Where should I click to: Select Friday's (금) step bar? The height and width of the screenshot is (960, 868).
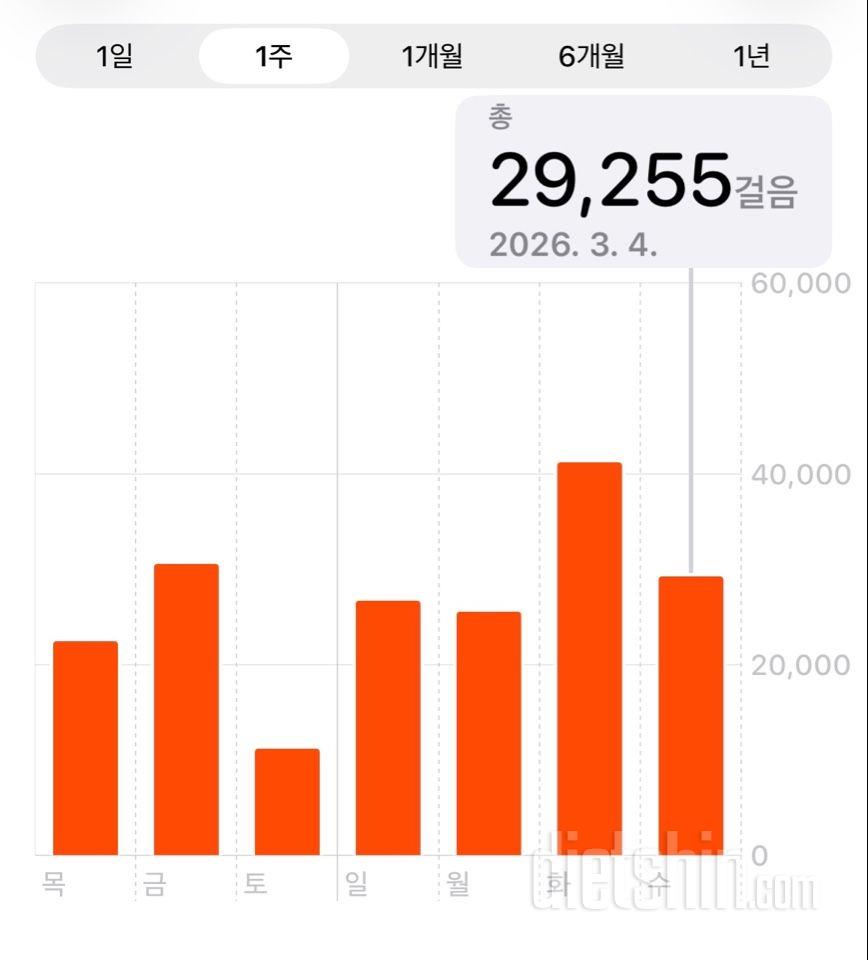pos(186,710)
